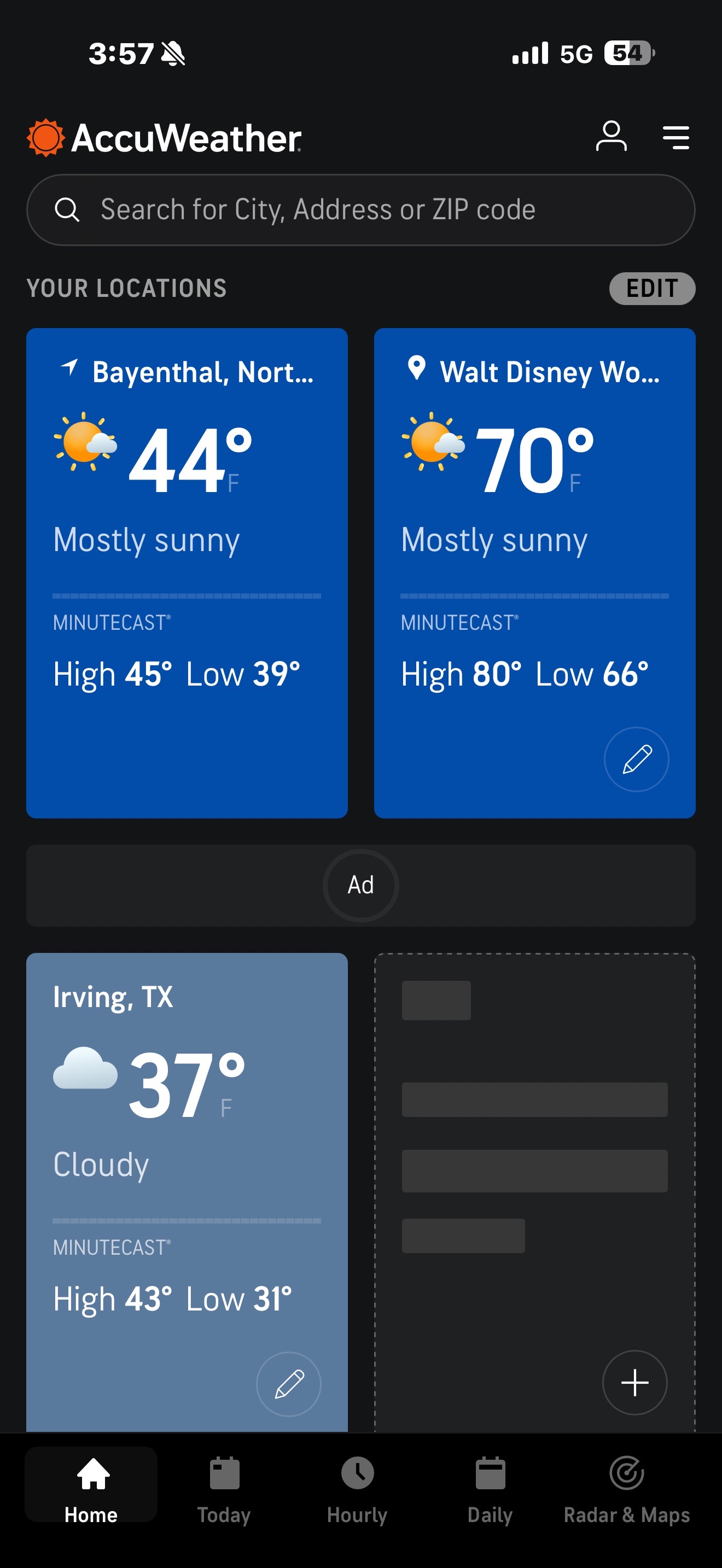Open the user account profile icon
Viewport: 722px width, 1568px height.
click(610, 136)
